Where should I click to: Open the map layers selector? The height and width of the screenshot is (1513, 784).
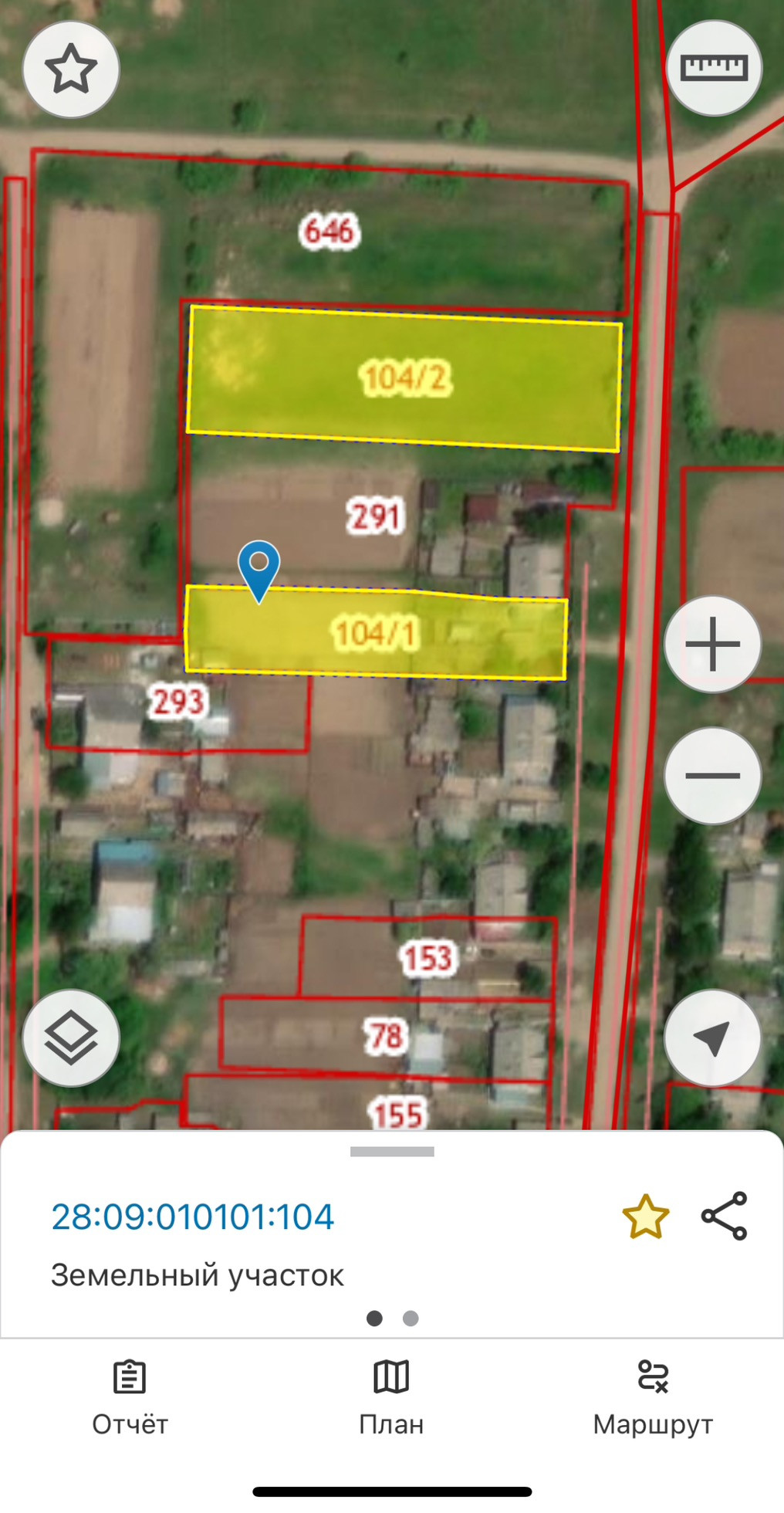click(x=71, y=1037)
